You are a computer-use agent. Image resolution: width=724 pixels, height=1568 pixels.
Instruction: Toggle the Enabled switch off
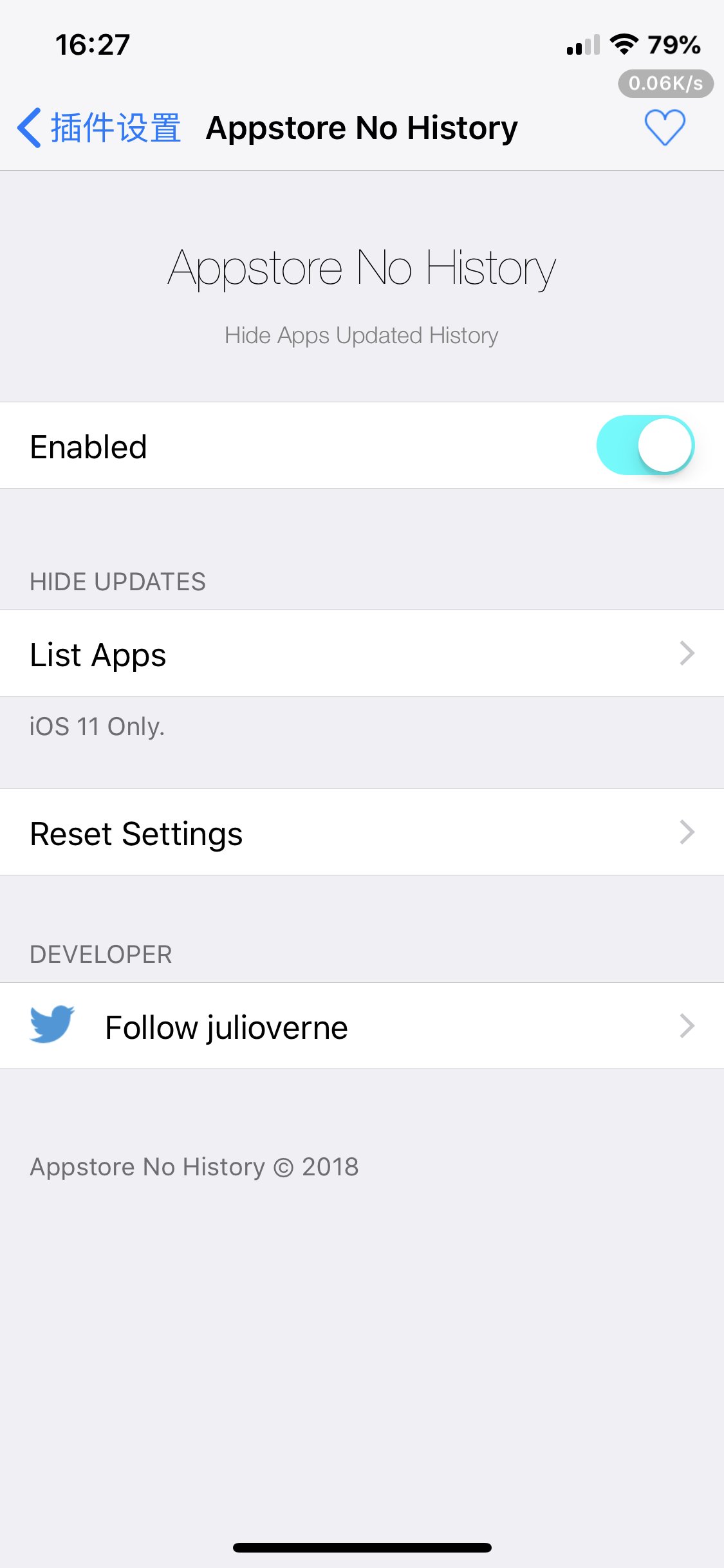click(645, 445)
